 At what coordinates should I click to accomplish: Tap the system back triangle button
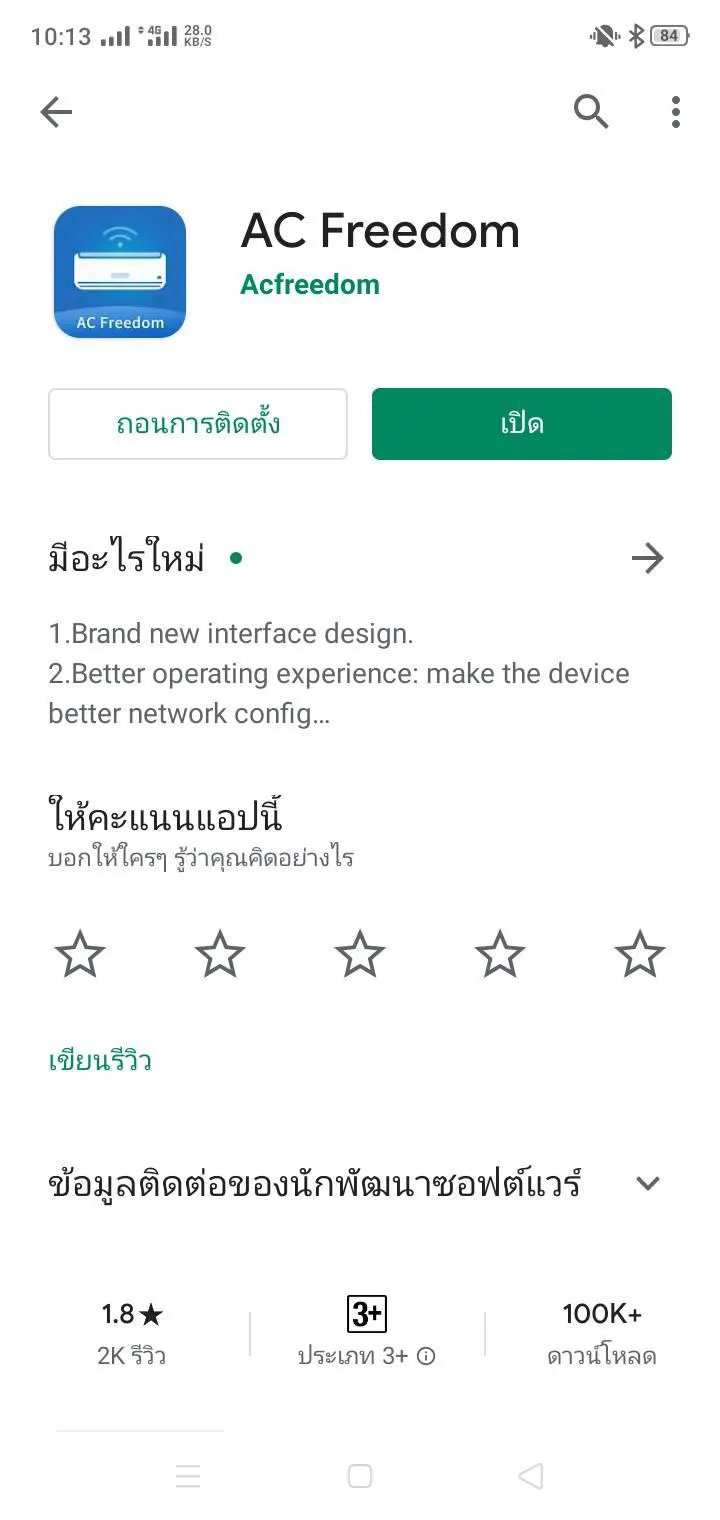click(x=531, y=1476)
